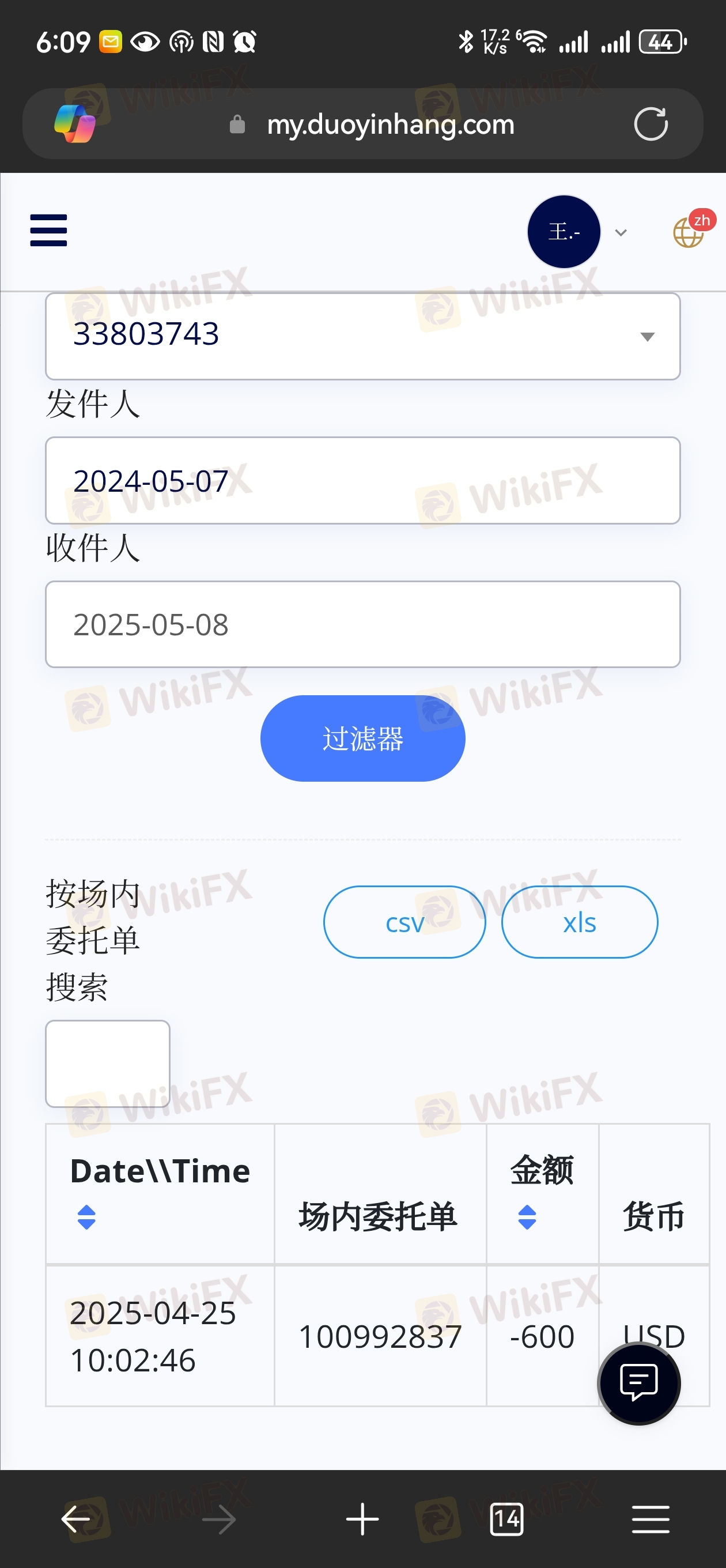Reload the page in the address bar

tap(651, 124)
